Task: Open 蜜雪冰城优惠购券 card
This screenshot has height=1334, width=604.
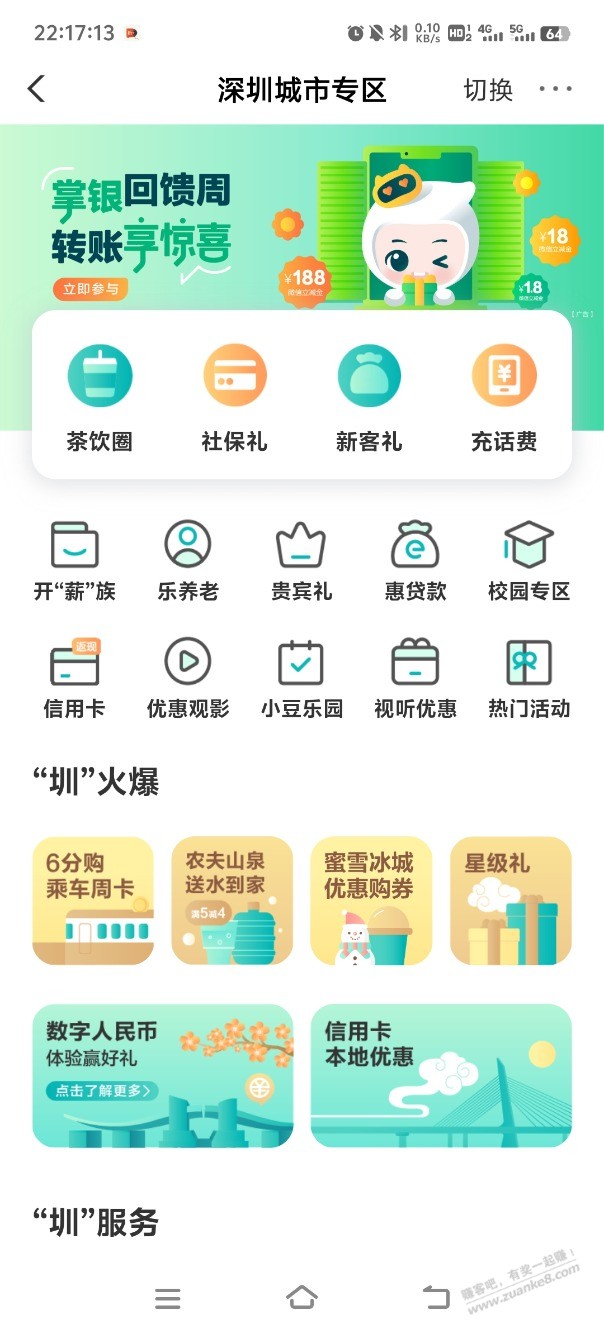Action: pyautogui.click(x=371, y=901)
